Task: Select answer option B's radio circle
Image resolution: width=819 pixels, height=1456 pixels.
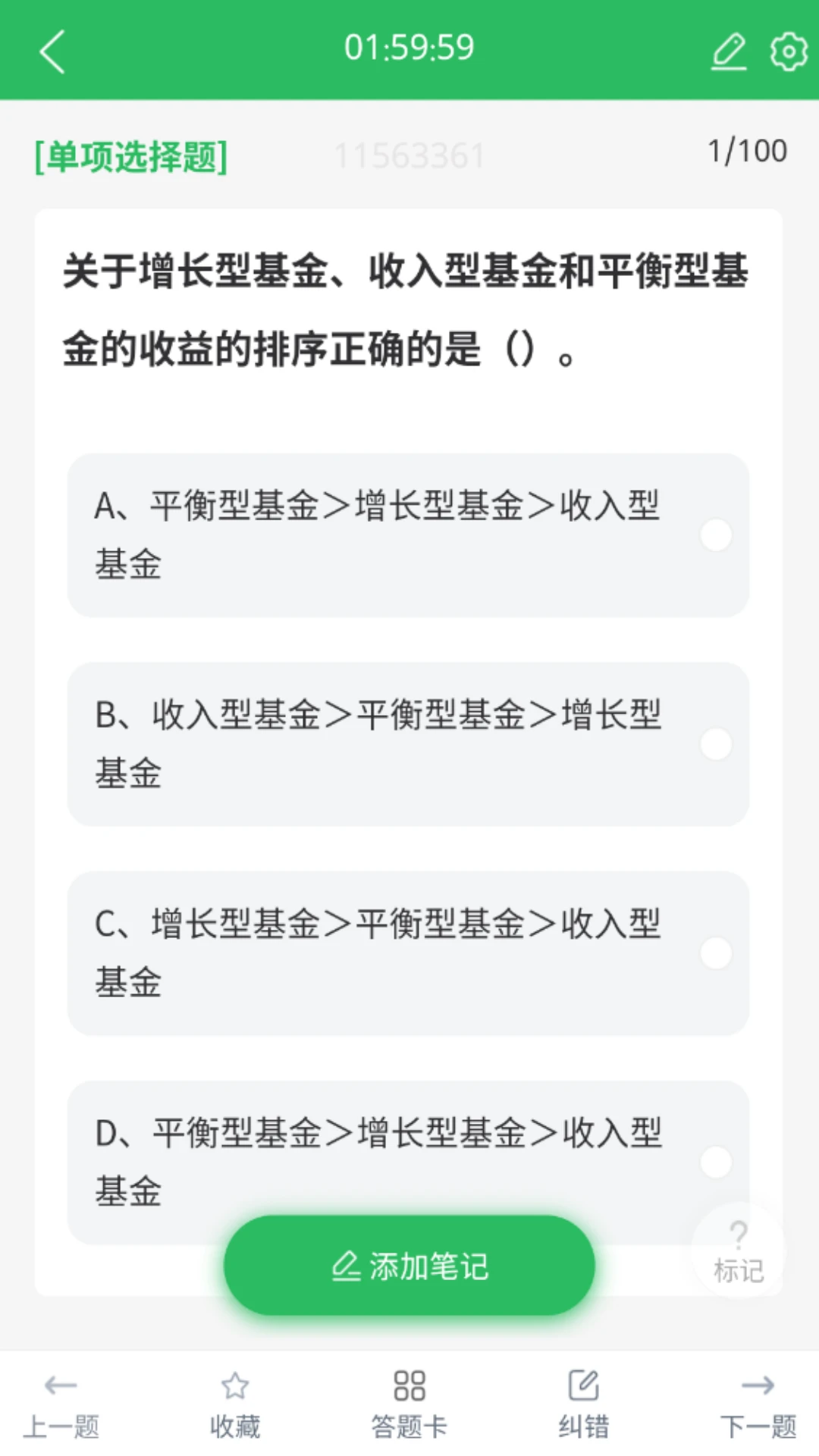Action: 715,744
